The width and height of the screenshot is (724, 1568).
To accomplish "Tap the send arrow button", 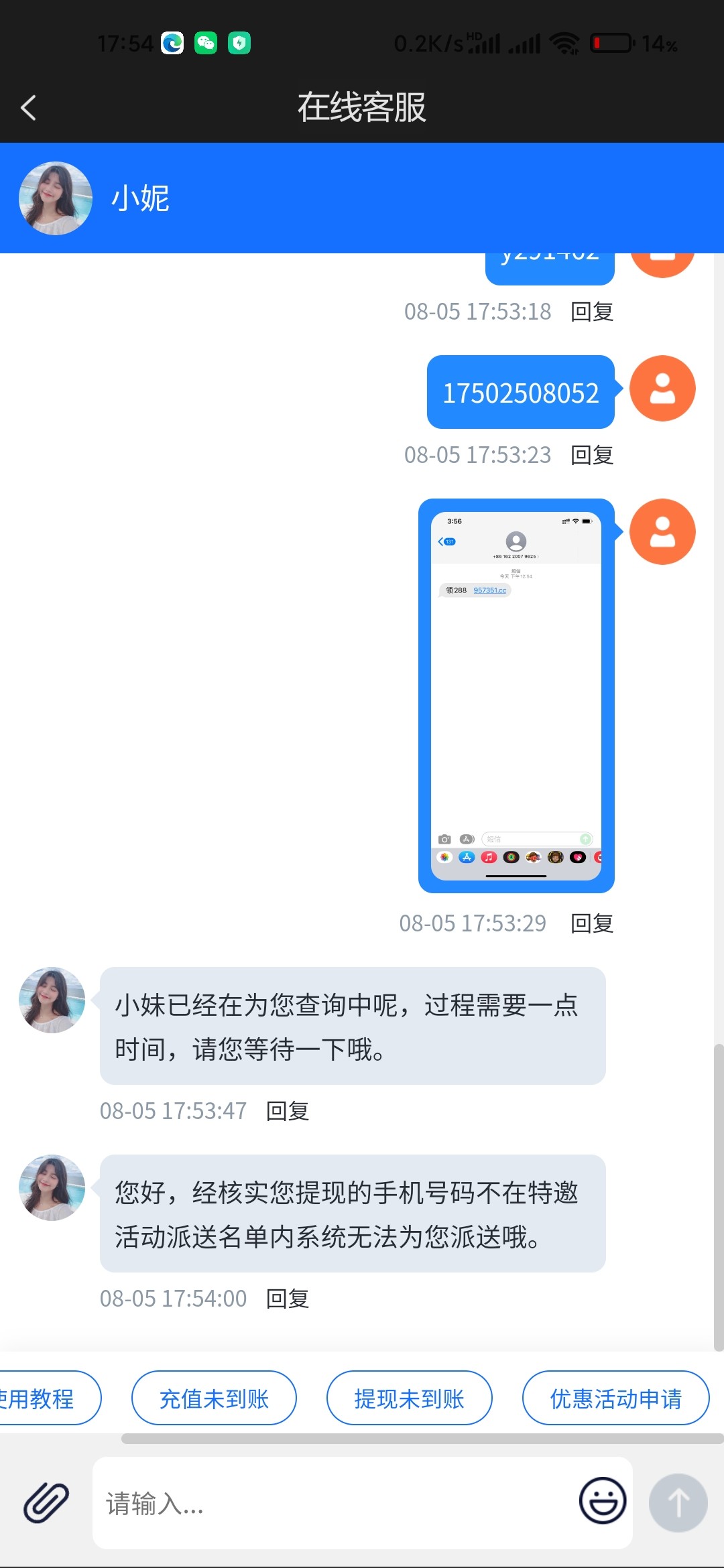I will click(x=678, y=1502).
